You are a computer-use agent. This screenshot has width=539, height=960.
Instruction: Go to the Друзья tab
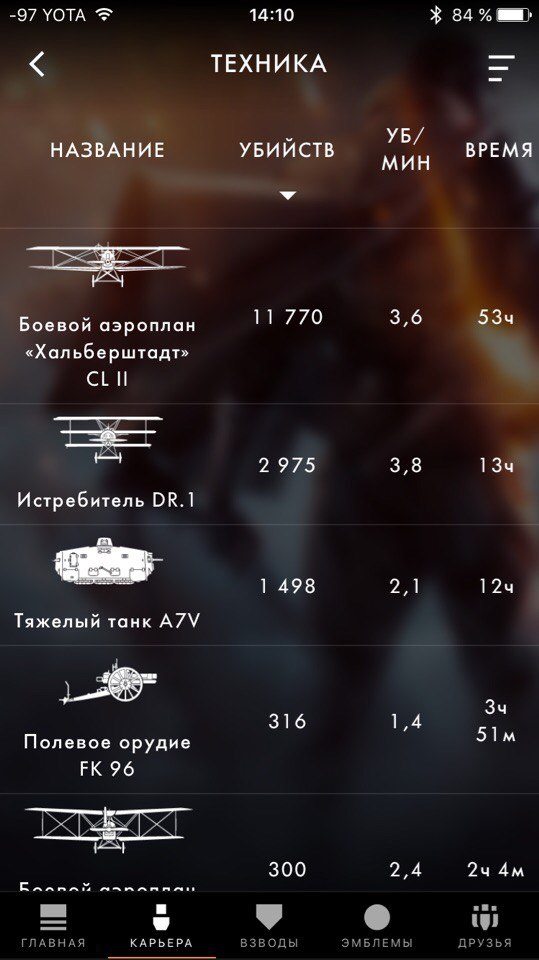tap(484, 926)
